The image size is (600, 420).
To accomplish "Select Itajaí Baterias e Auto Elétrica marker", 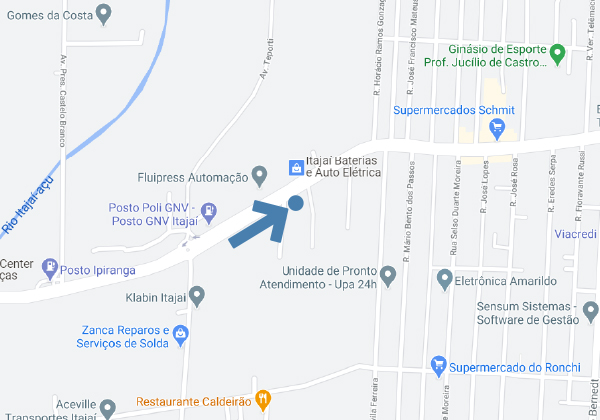I will coord(296,166).
